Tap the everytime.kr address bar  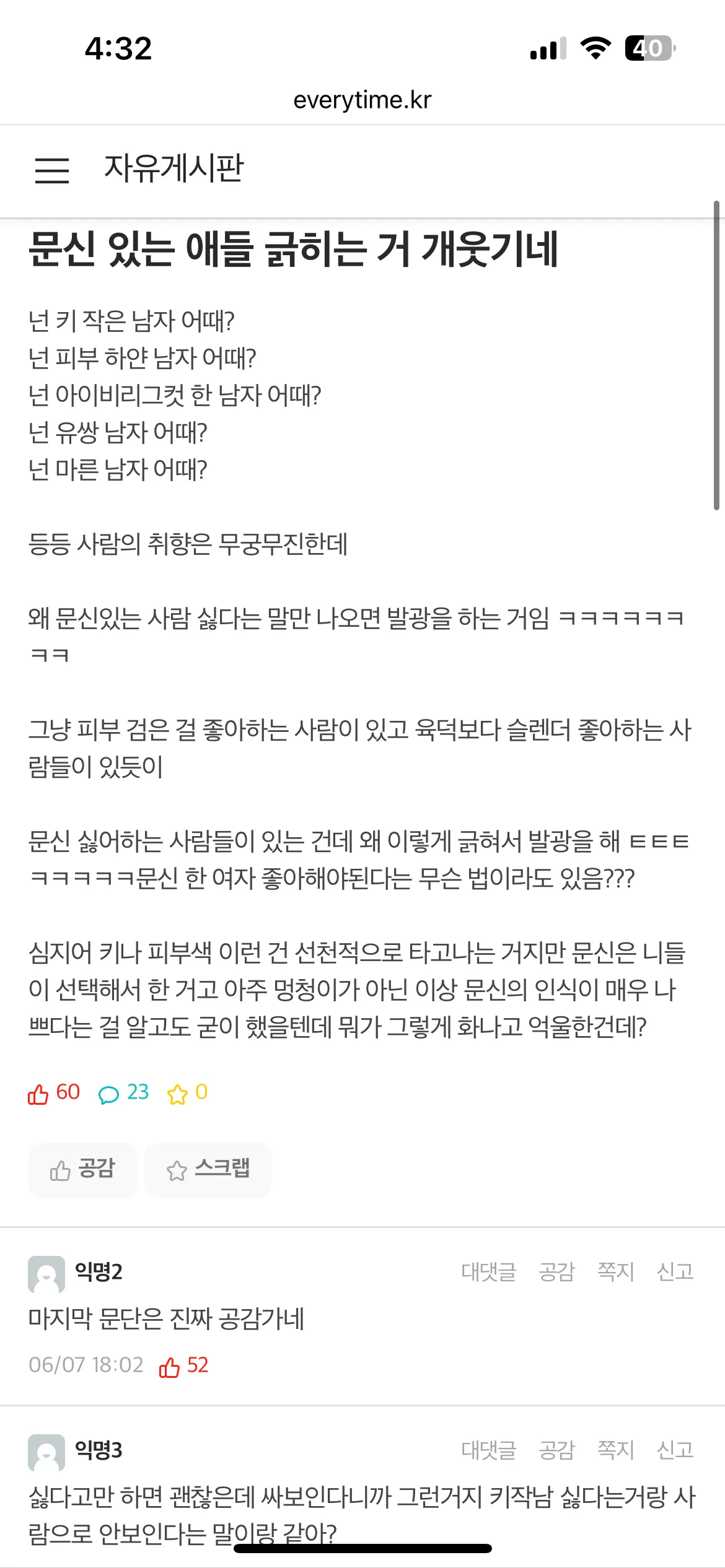[362, 99]
